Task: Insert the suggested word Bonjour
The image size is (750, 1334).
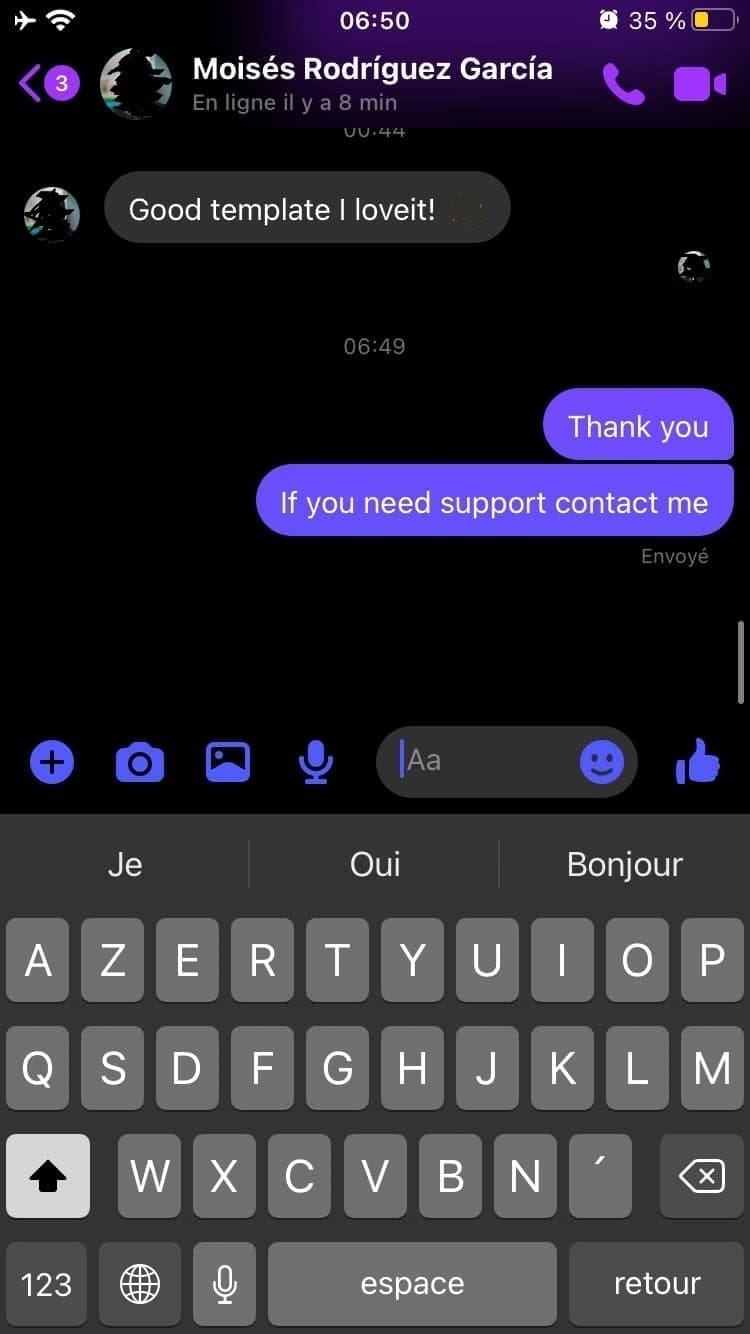Action: click(624, 864)
